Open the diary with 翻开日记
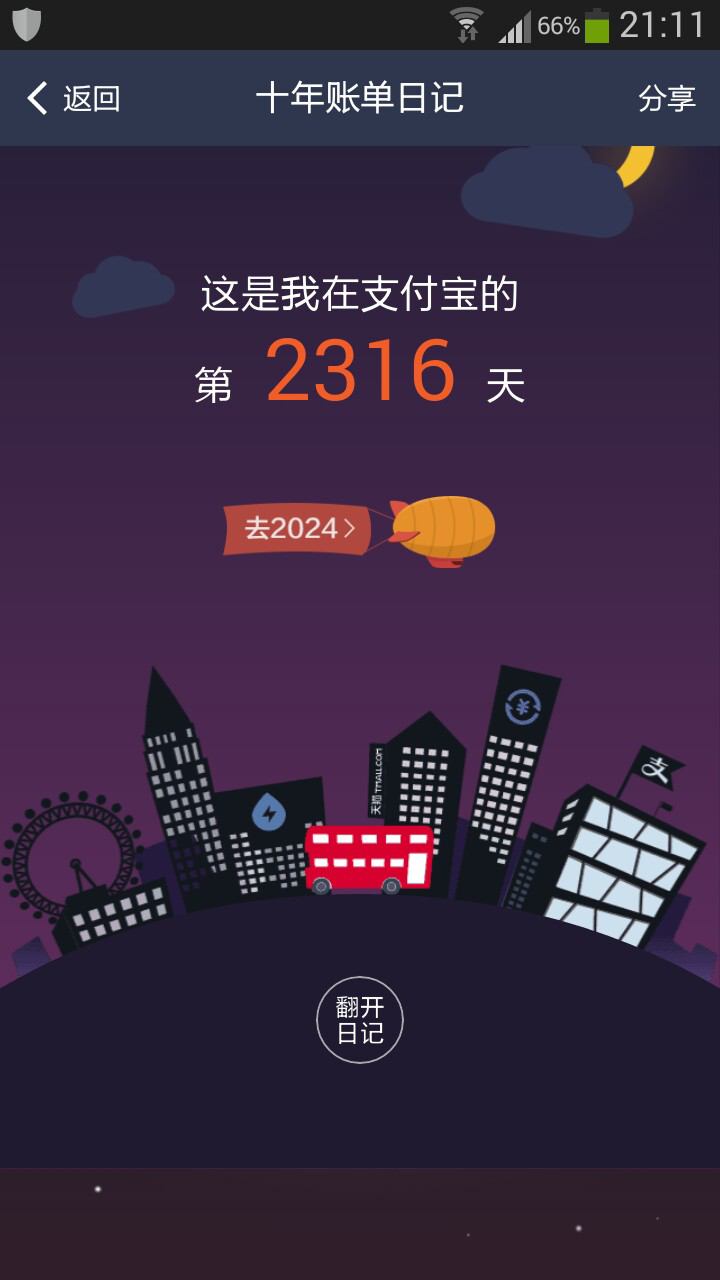The image size is (720, 1280). tap(360, 1020)
